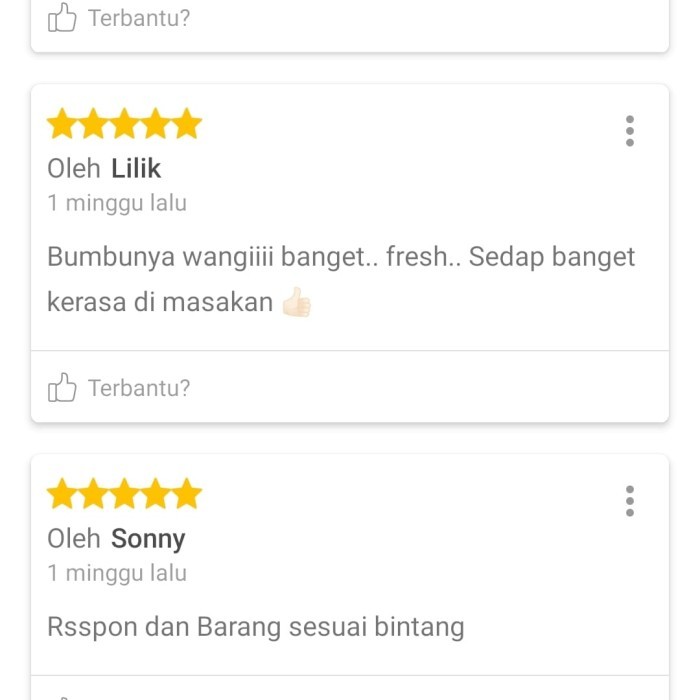700x700 pixels.
Task: Tap Terbantu on the review preceding Lilik's
Action: click(119, 18)
